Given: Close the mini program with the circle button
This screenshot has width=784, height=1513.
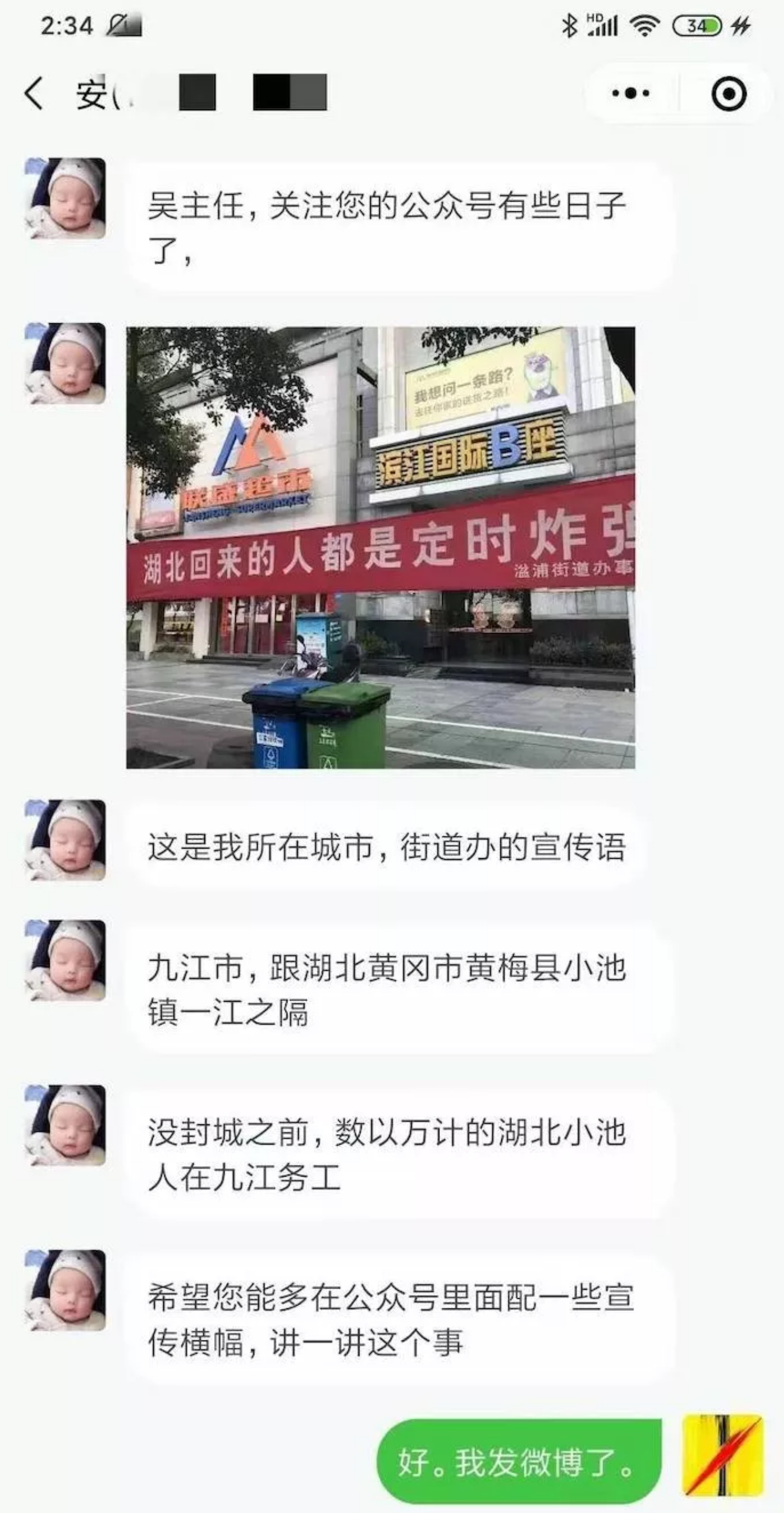Looking at the screenshot, I should tap(728, 93).
